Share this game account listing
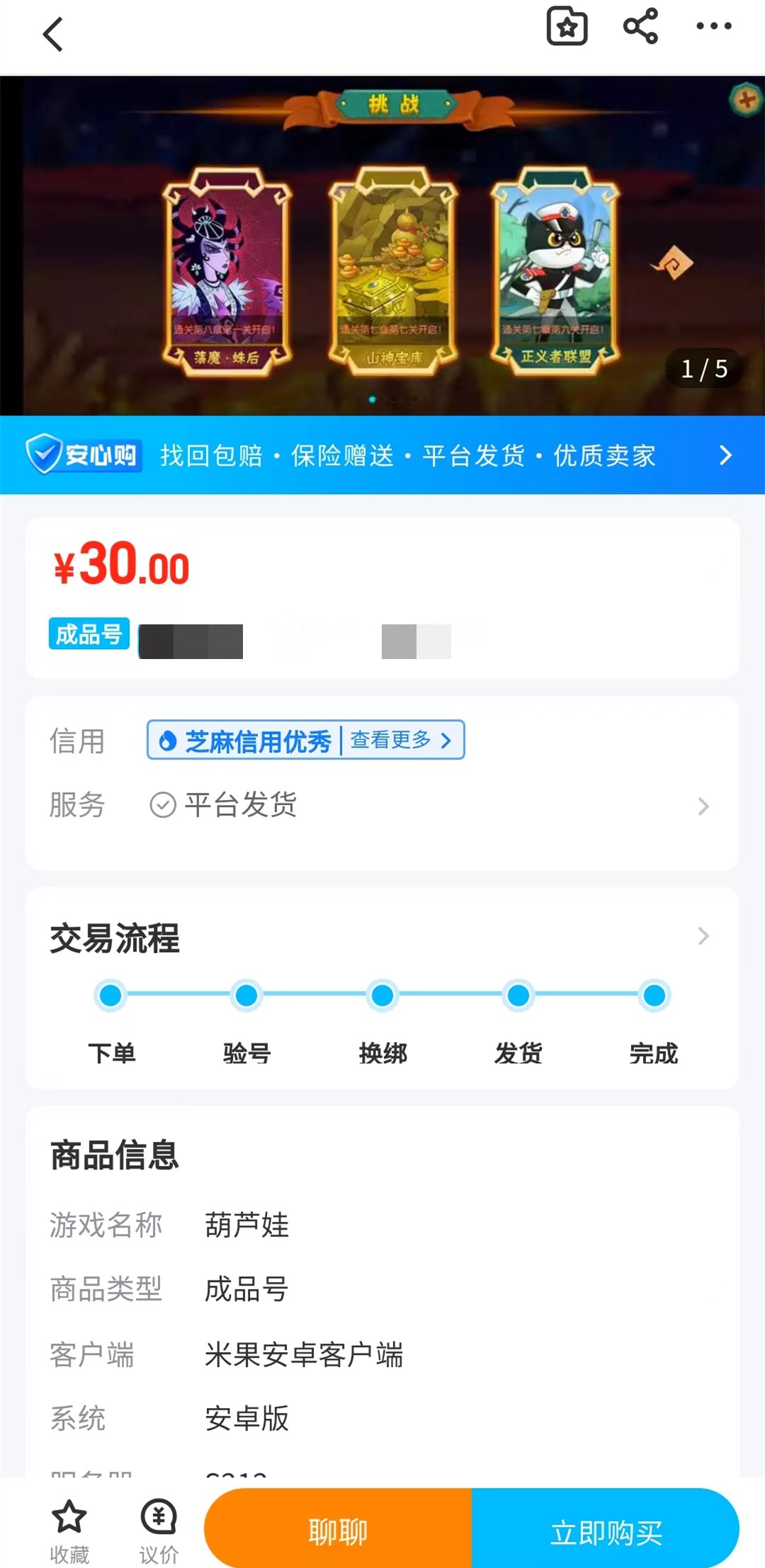 (640, 27)
